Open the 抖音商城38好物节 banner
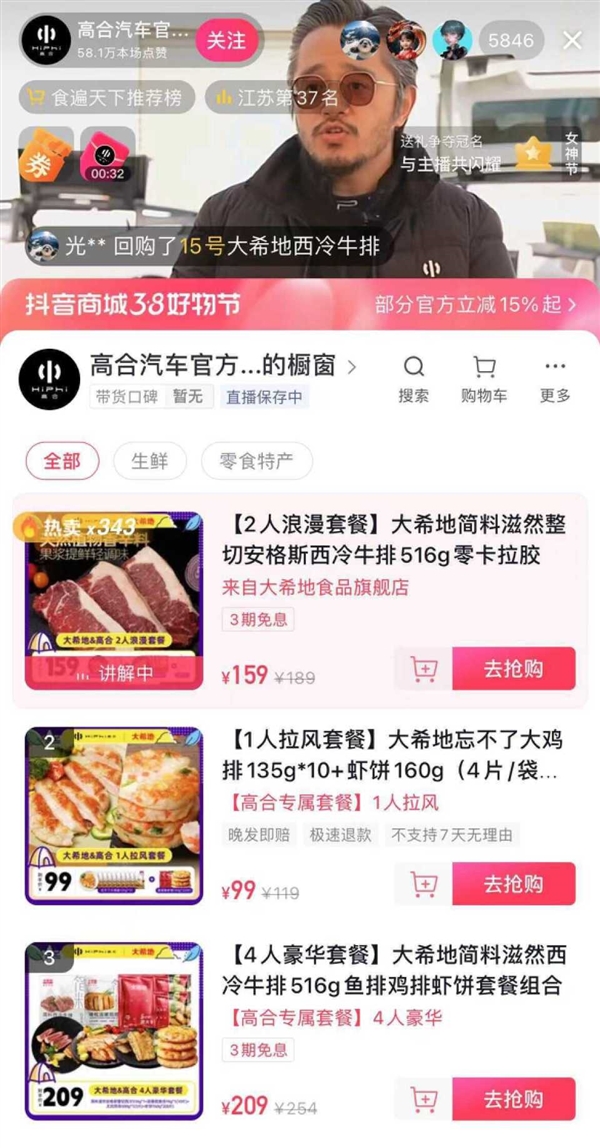This screenshot has height=1148, width=600. point(300,304)
